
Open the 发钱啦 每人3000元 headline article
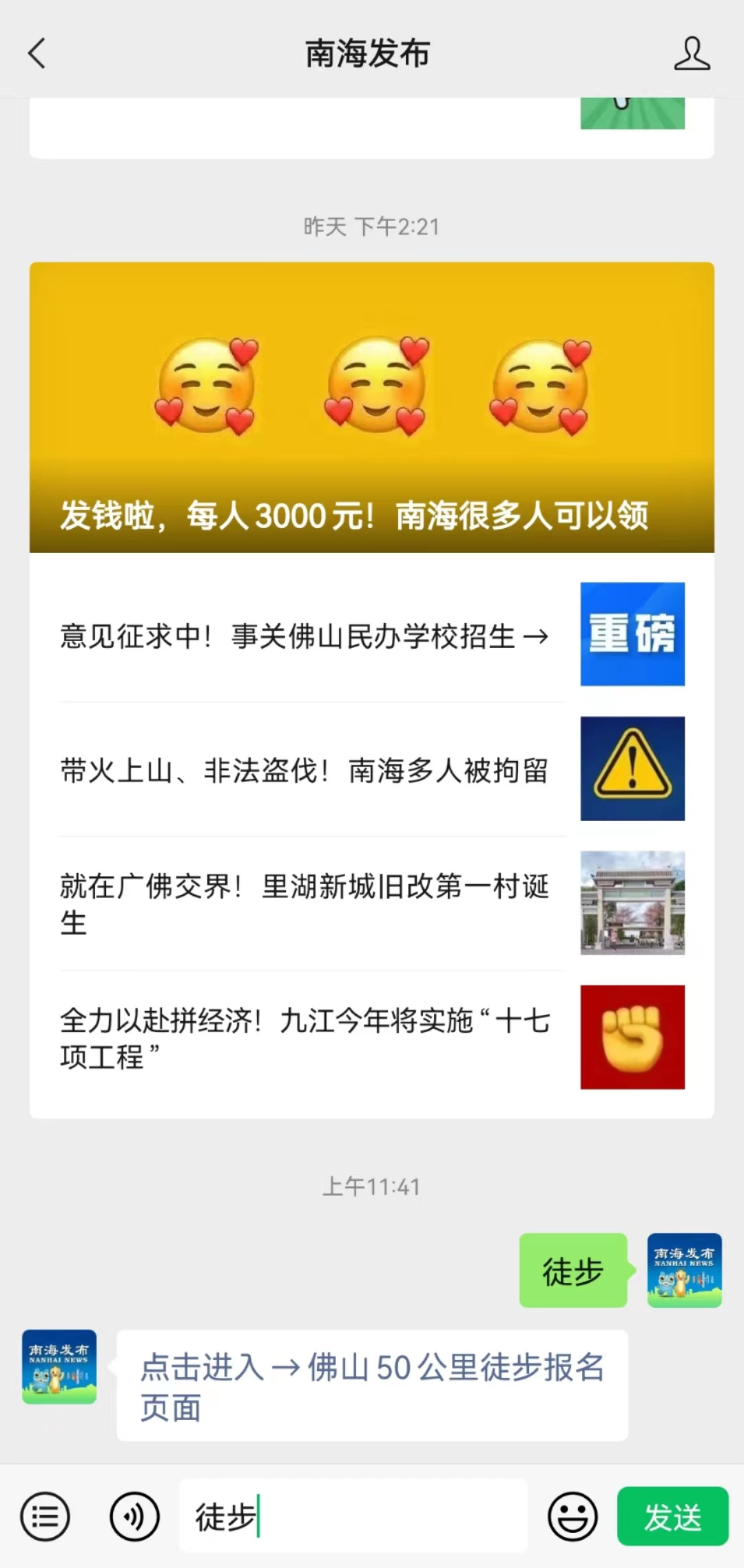click(x=372, y=408)
